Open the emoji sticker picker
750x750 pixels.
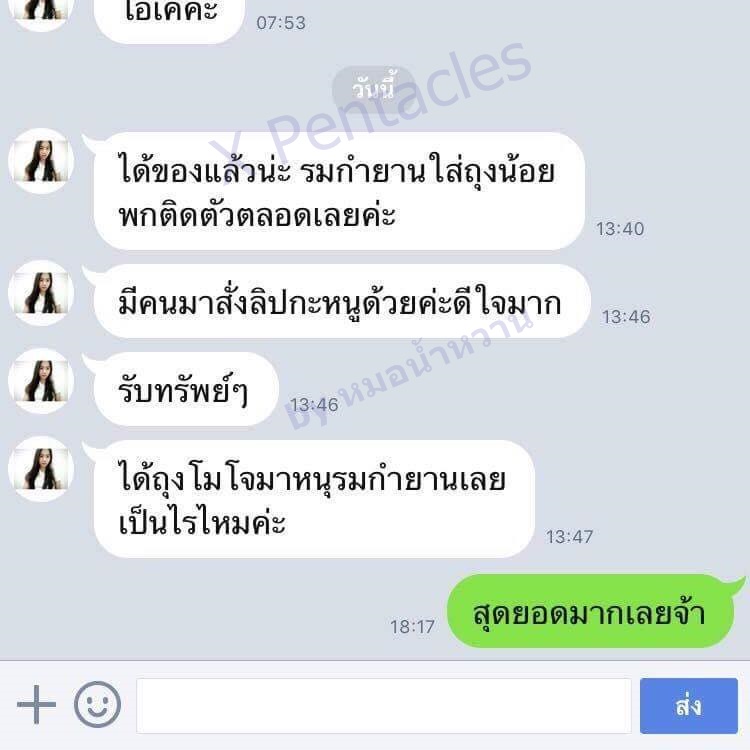pyautogui.click(x=97, y=705)
